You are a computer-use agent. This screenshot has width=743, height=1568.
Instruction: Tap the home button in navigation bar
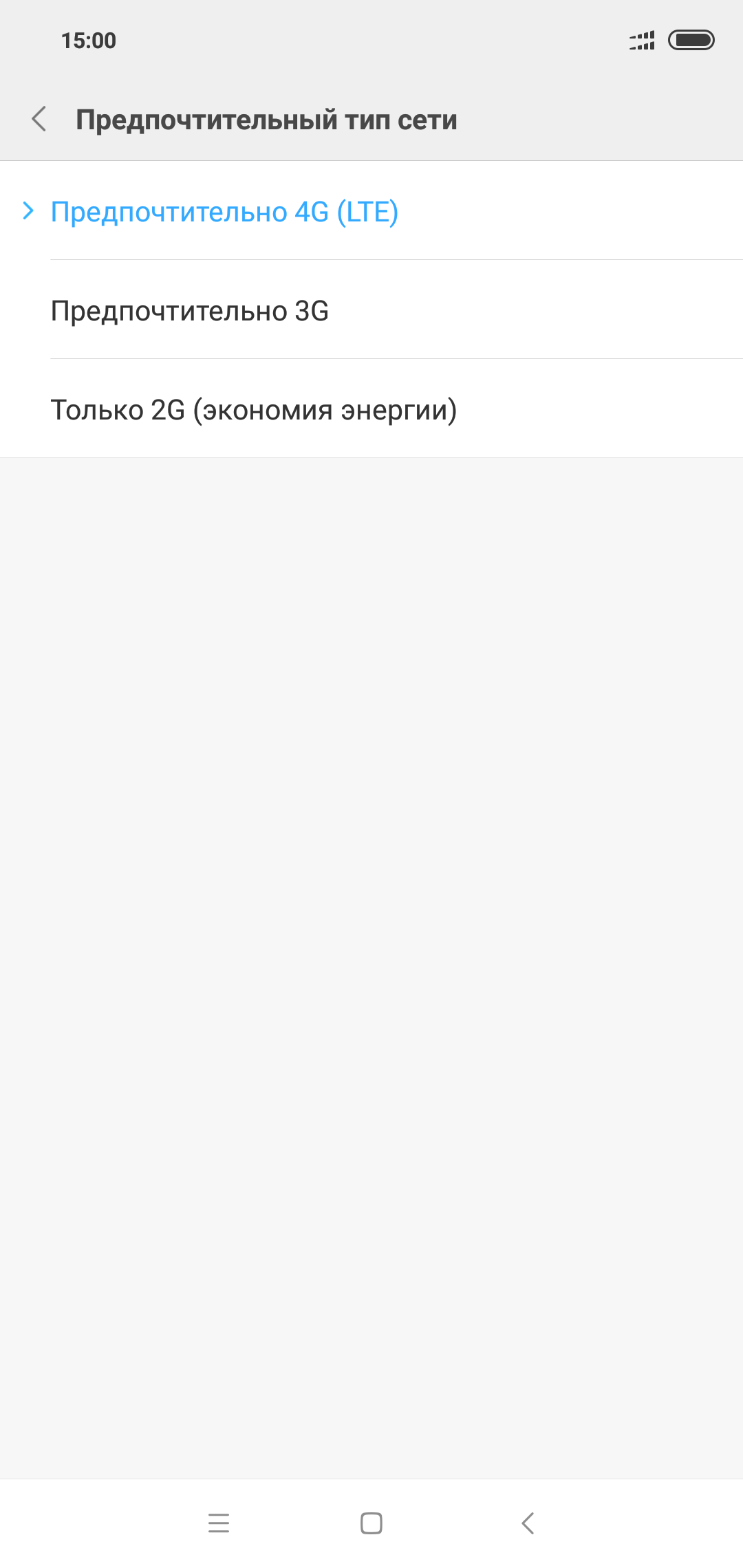371,1523
